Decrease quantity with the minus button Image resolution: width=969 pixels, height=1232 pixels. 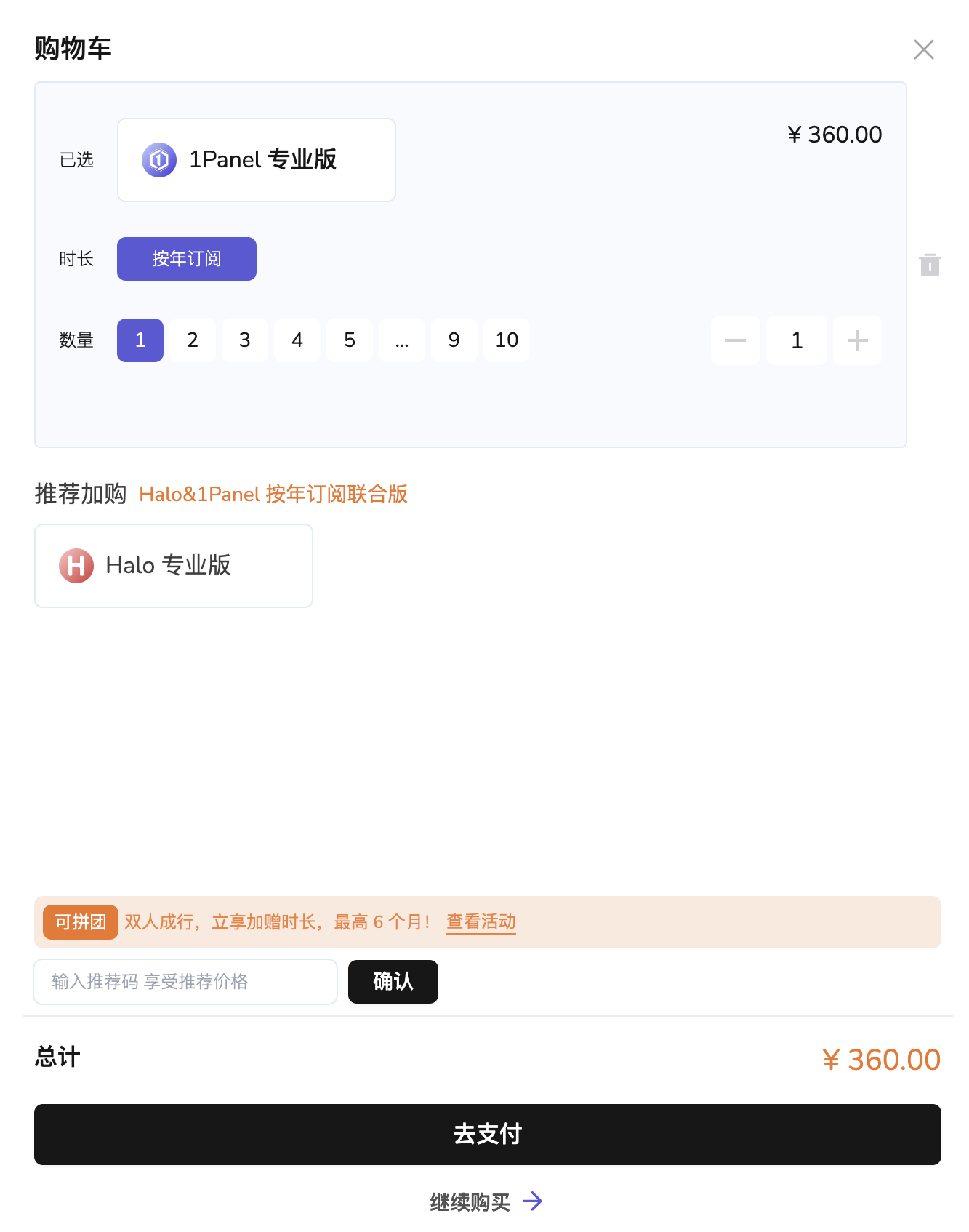pyautogui.click(x=736, y=340)
